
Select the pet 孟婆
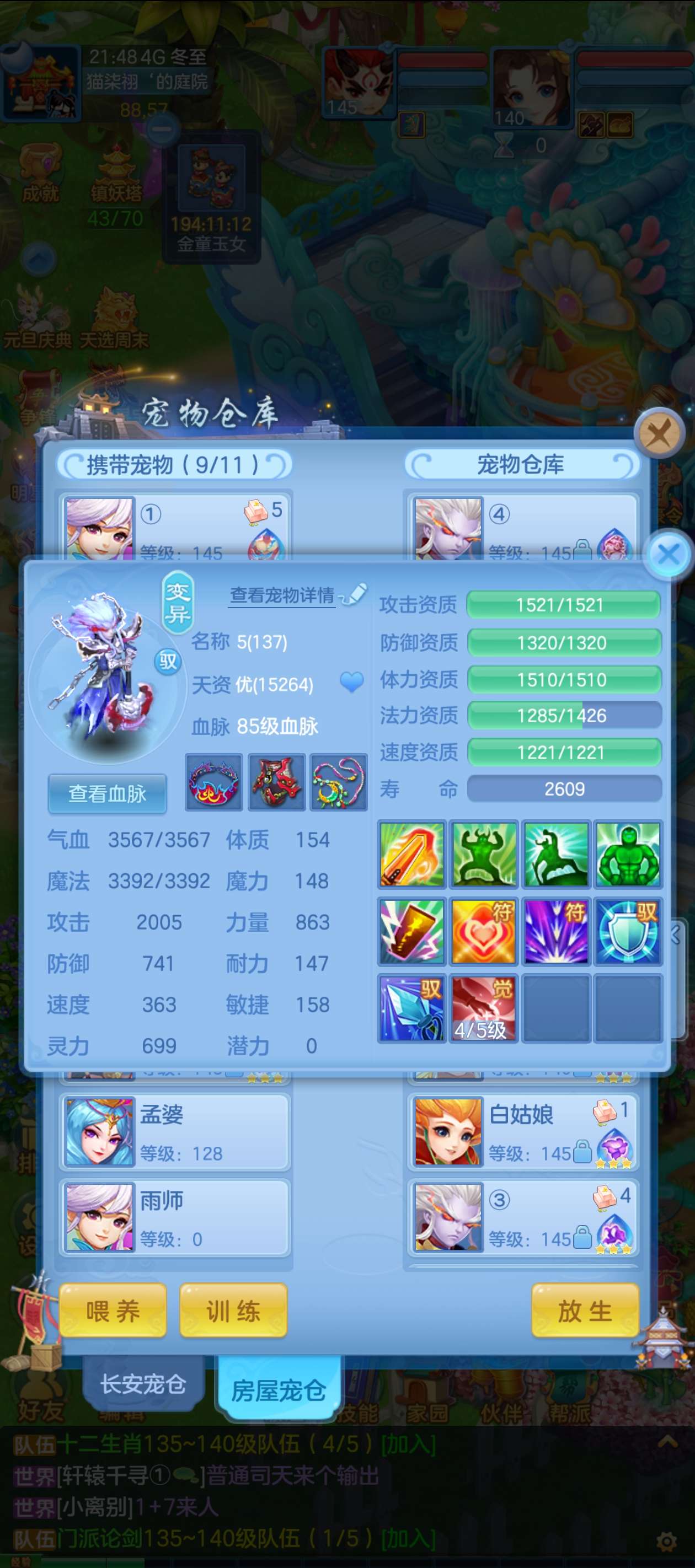175,1132
